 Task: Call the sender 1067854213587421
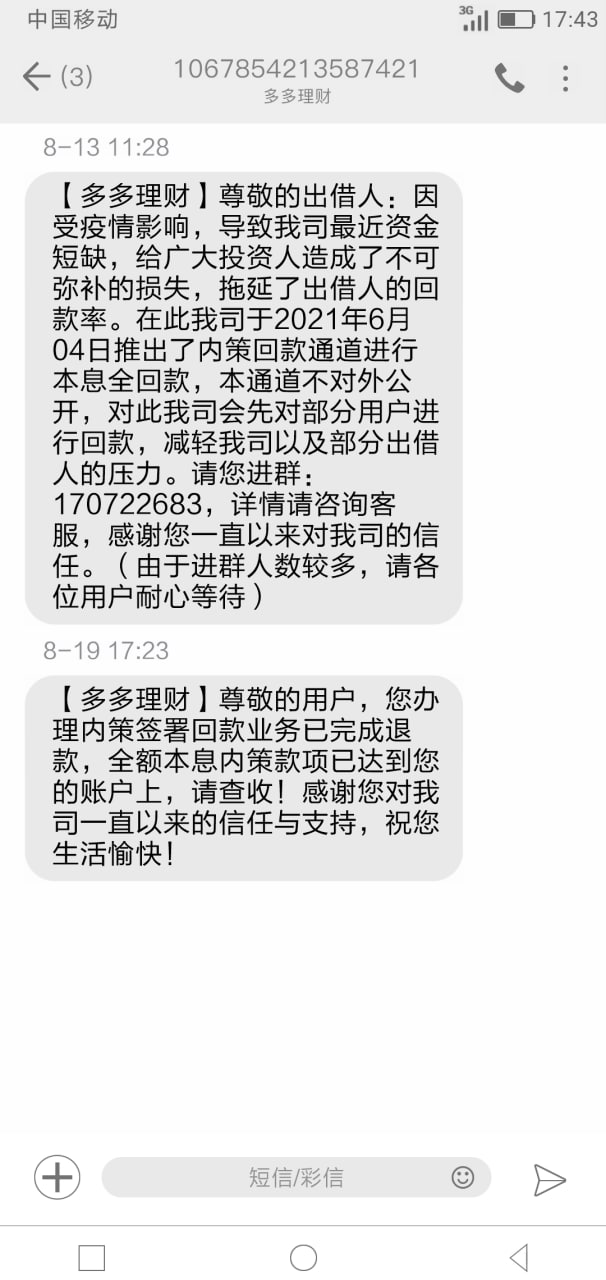pos(509,78)
